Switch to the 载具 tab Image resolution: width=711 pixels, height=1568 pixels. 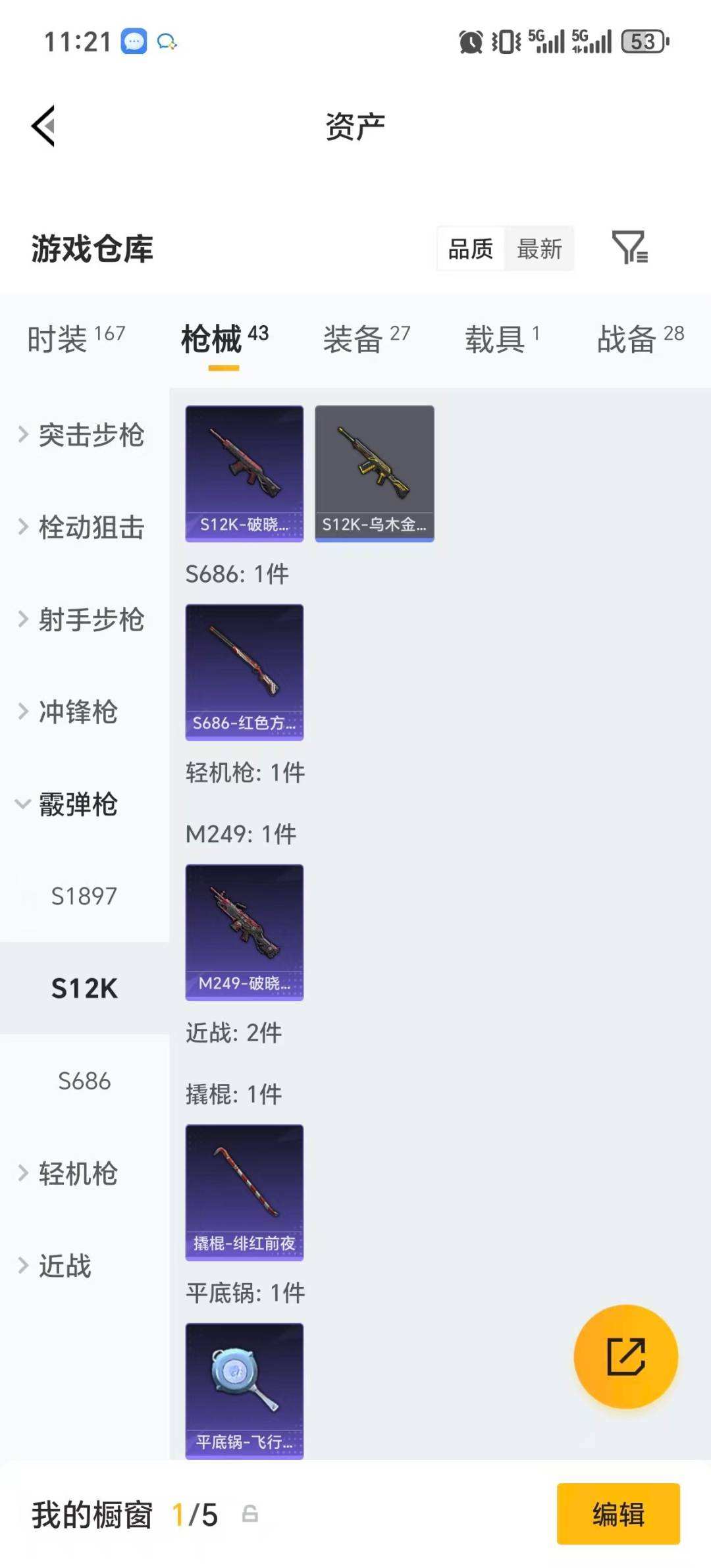pos(502,338)
